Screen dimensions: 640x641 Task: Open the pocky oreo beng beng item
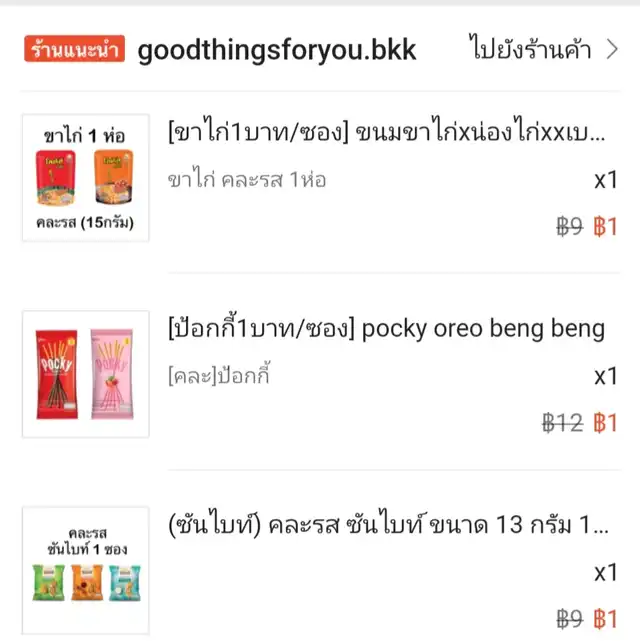(387, 328)
